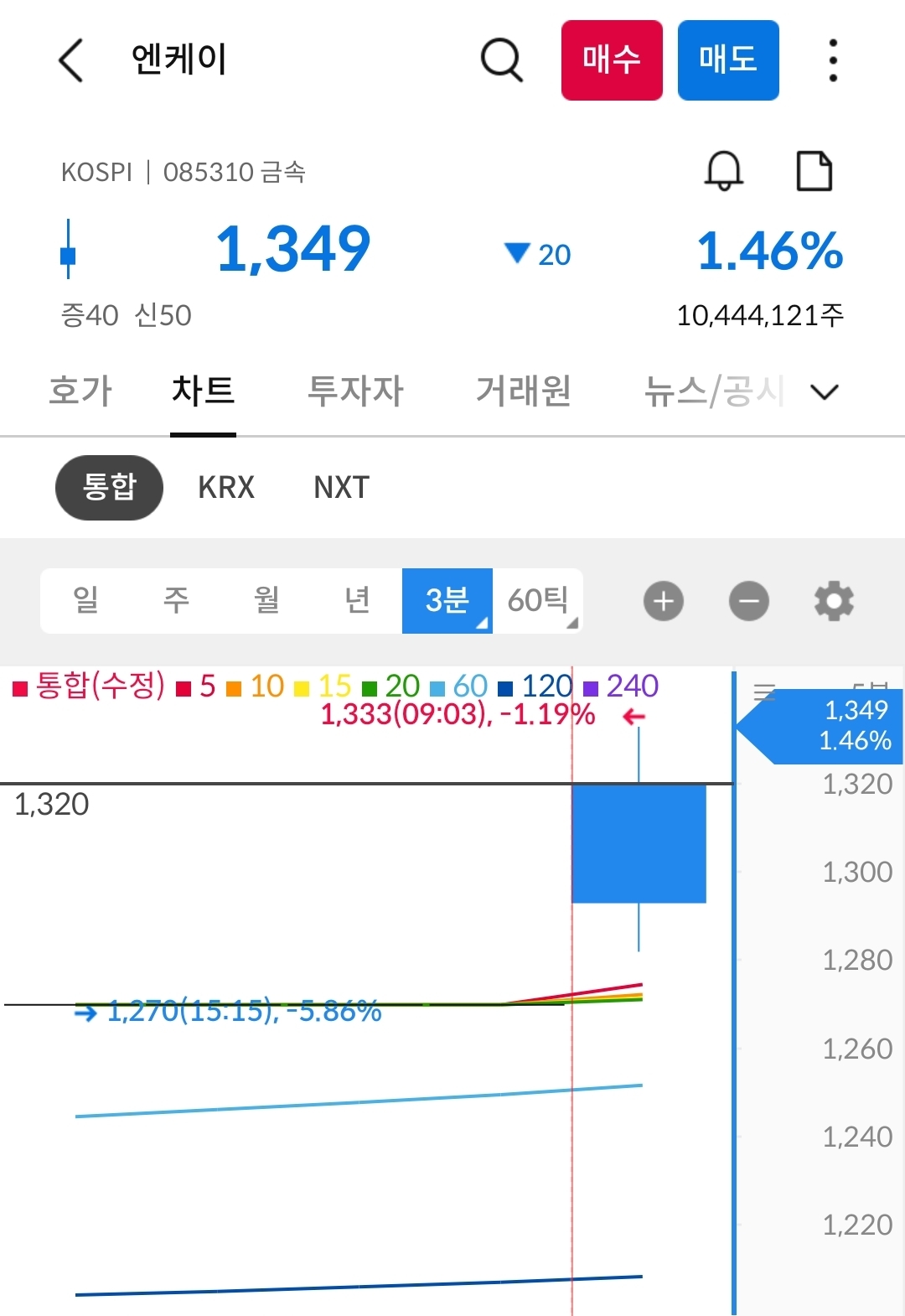Open chart settings with the gear icon

point(833,600)
